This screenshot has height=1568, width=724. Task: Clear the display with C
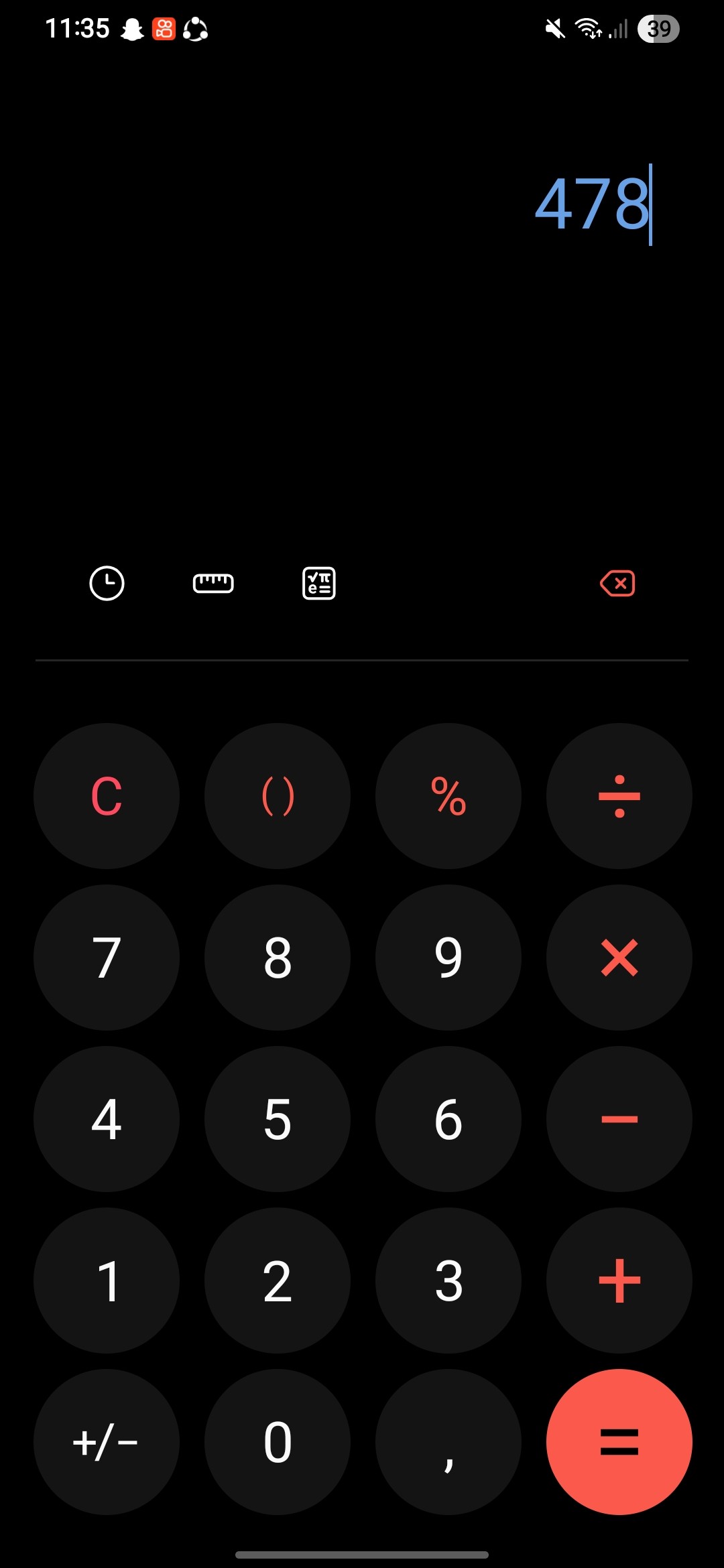(x=107, y=796)
